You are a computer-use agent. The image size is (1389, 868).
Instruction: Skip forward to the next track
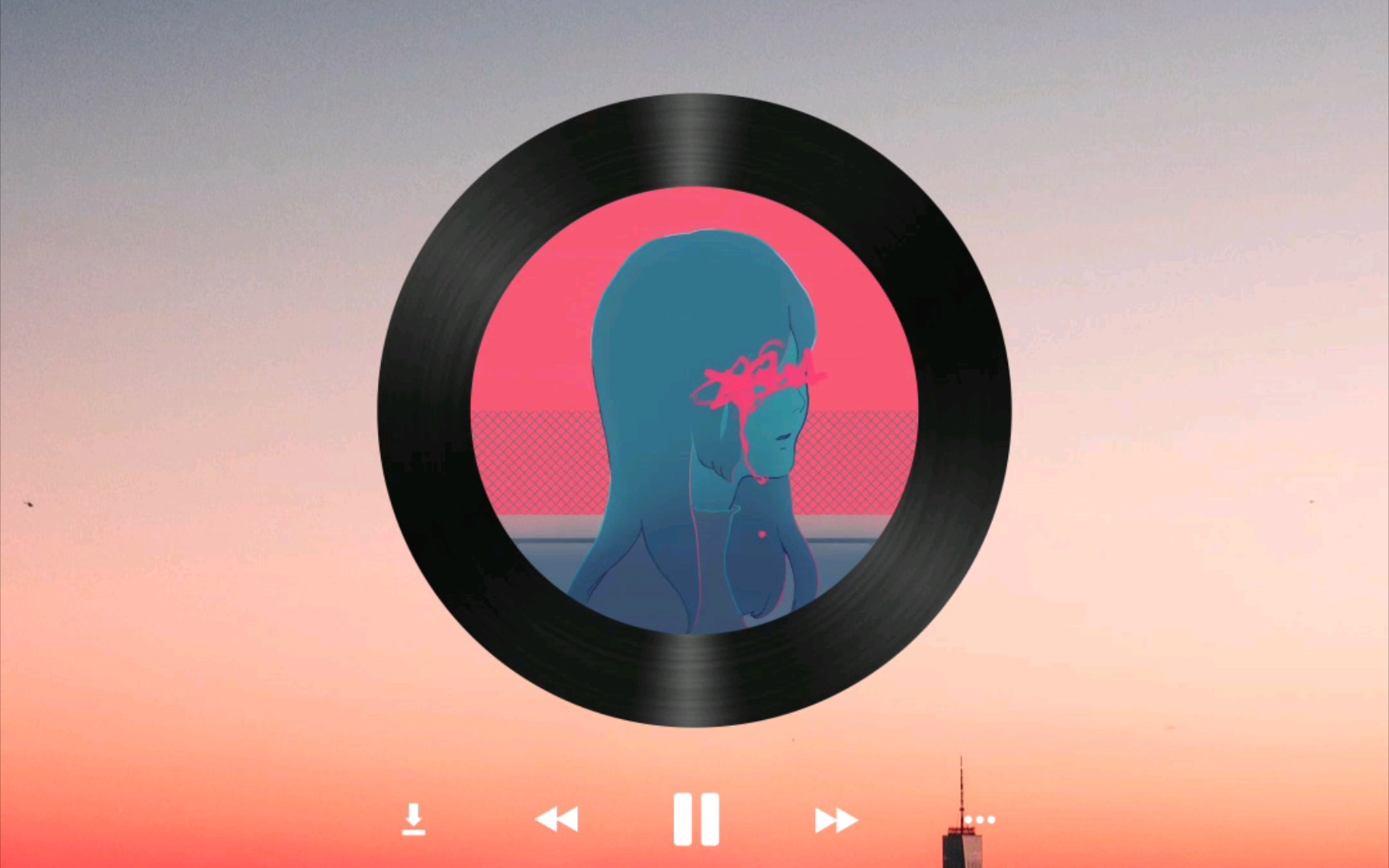click(836, 820)
